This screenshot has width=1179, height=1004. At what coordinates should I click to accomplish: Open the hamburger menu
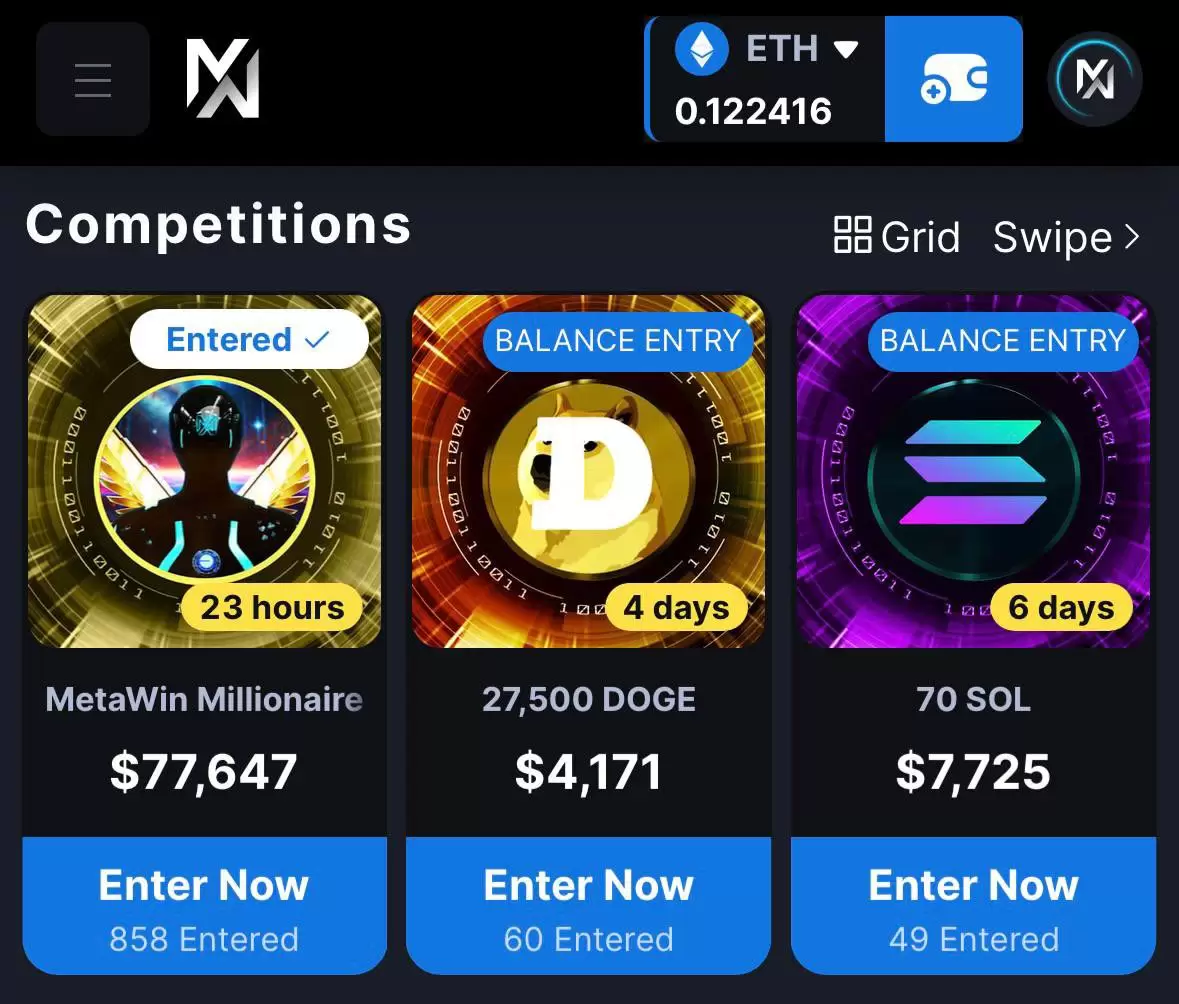tap(93, 79)
